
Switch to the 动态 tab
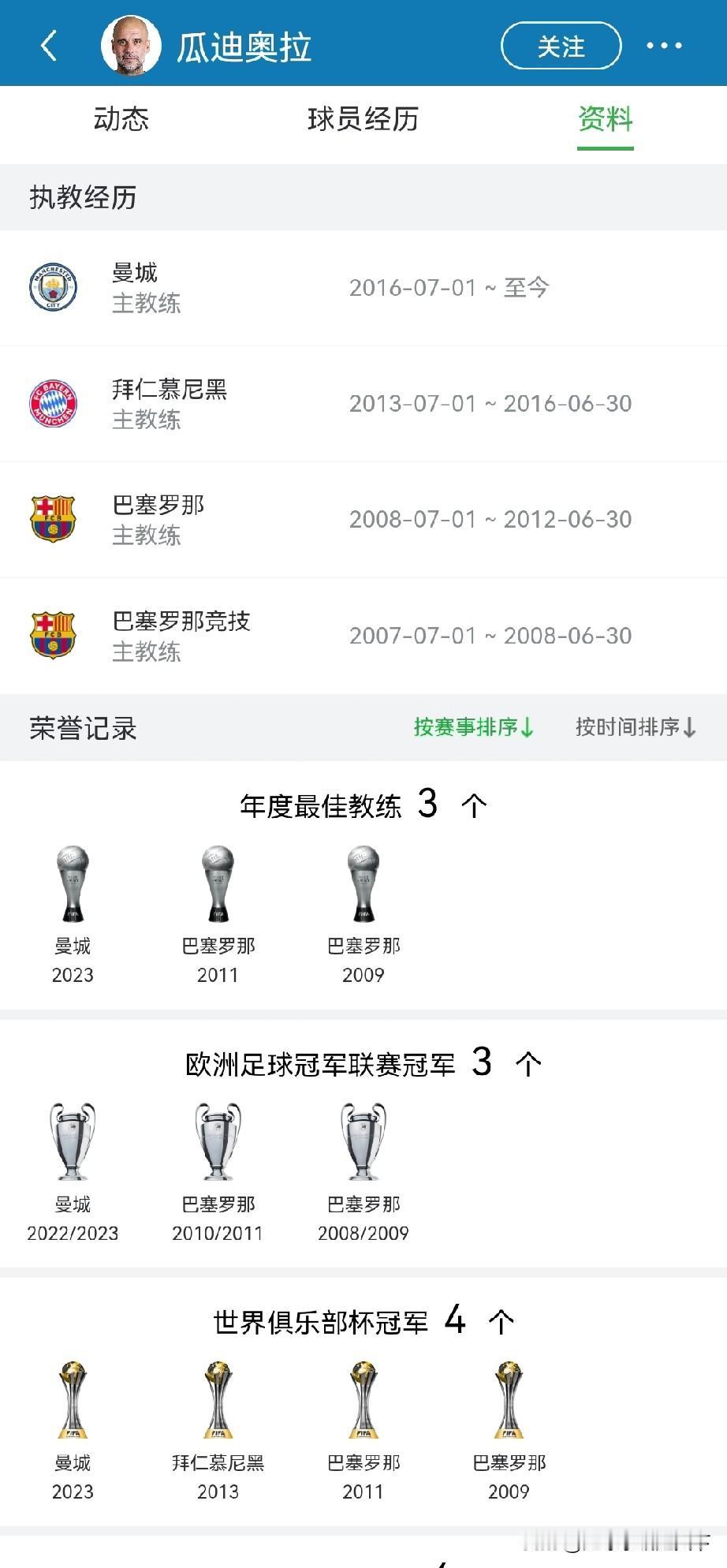pyautogui.click(x=121, y=119)
